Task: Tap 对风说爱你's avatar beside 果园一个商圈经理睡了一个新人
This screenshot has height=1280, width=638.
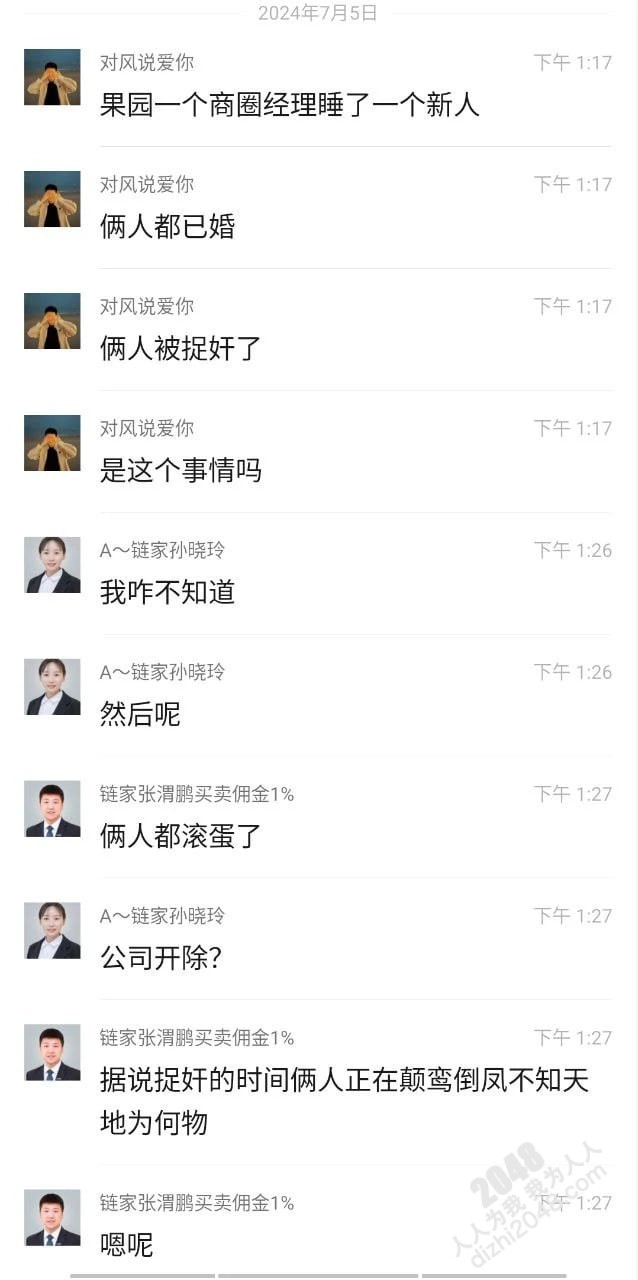Action: 52,77
